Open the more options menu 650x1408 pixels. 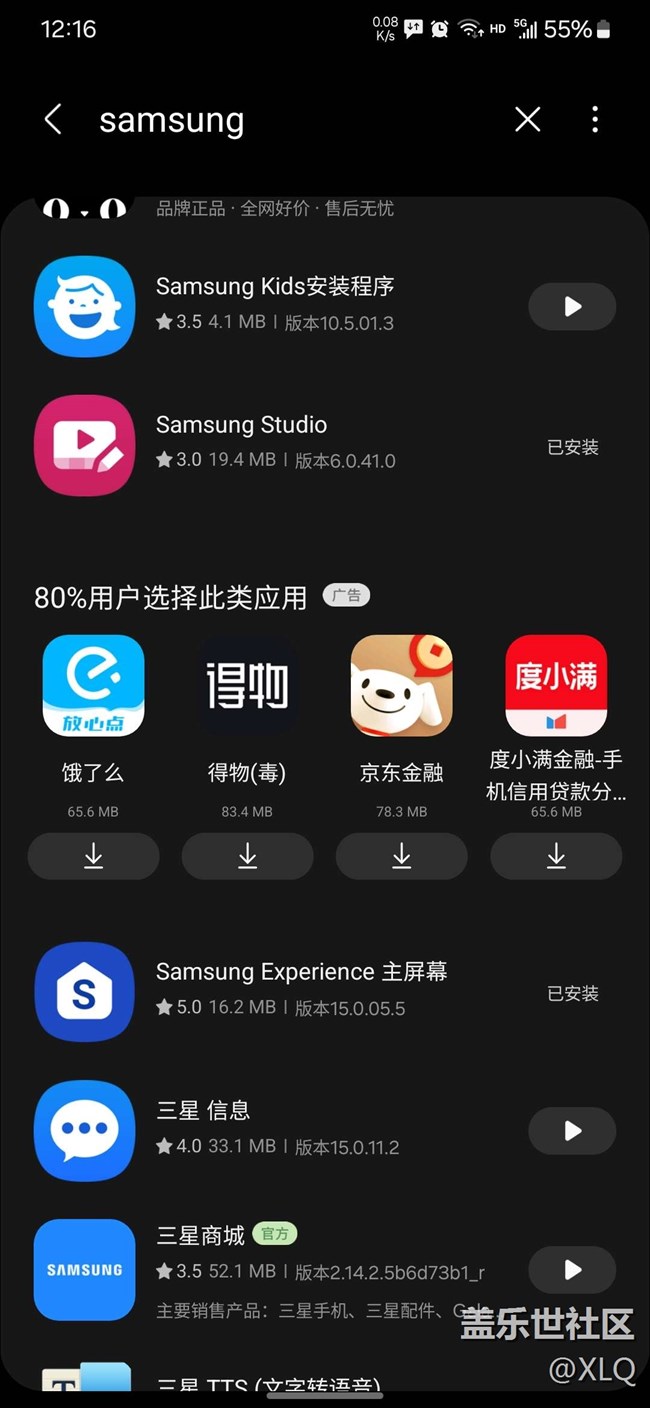[x=595, y=120]
